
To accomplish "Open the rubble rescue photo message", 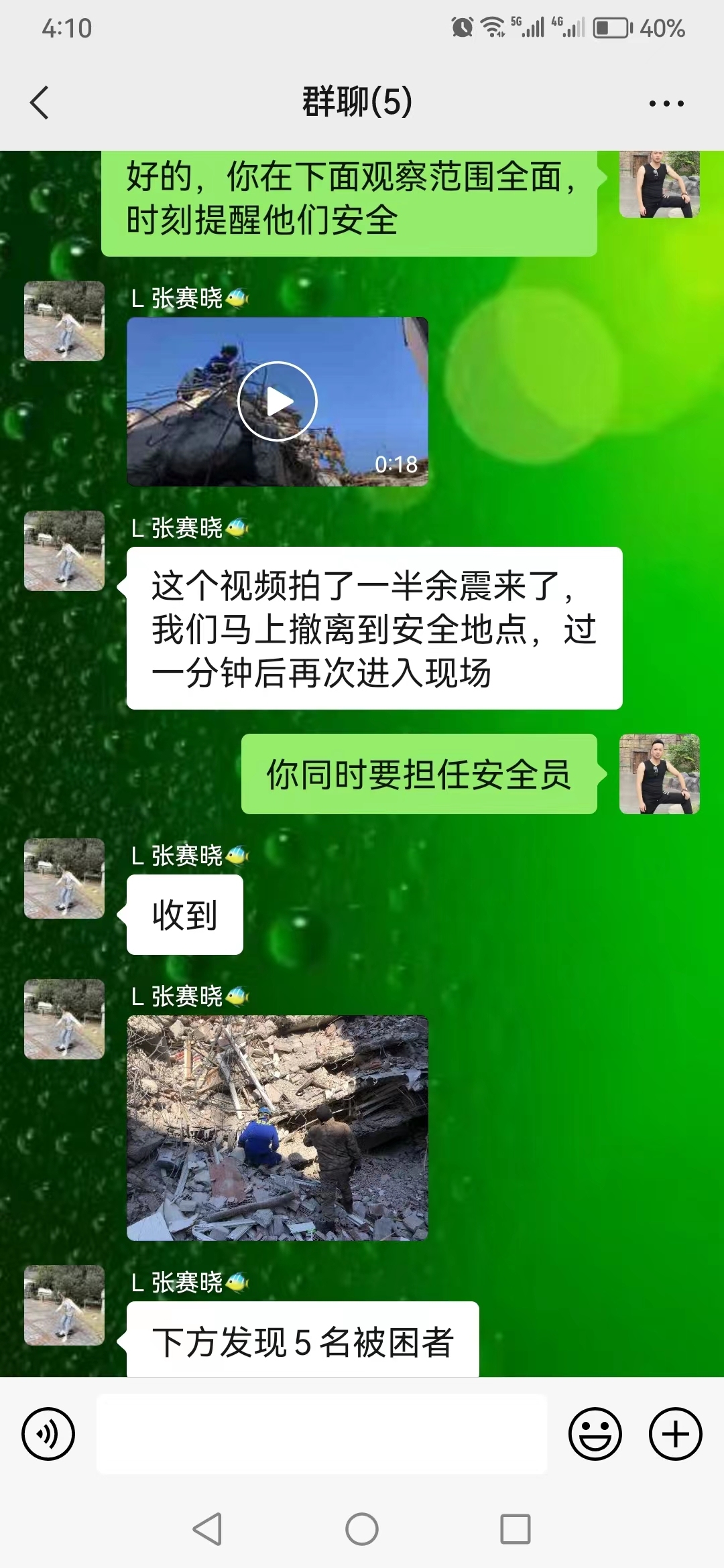I will [x=277, y=1128].
